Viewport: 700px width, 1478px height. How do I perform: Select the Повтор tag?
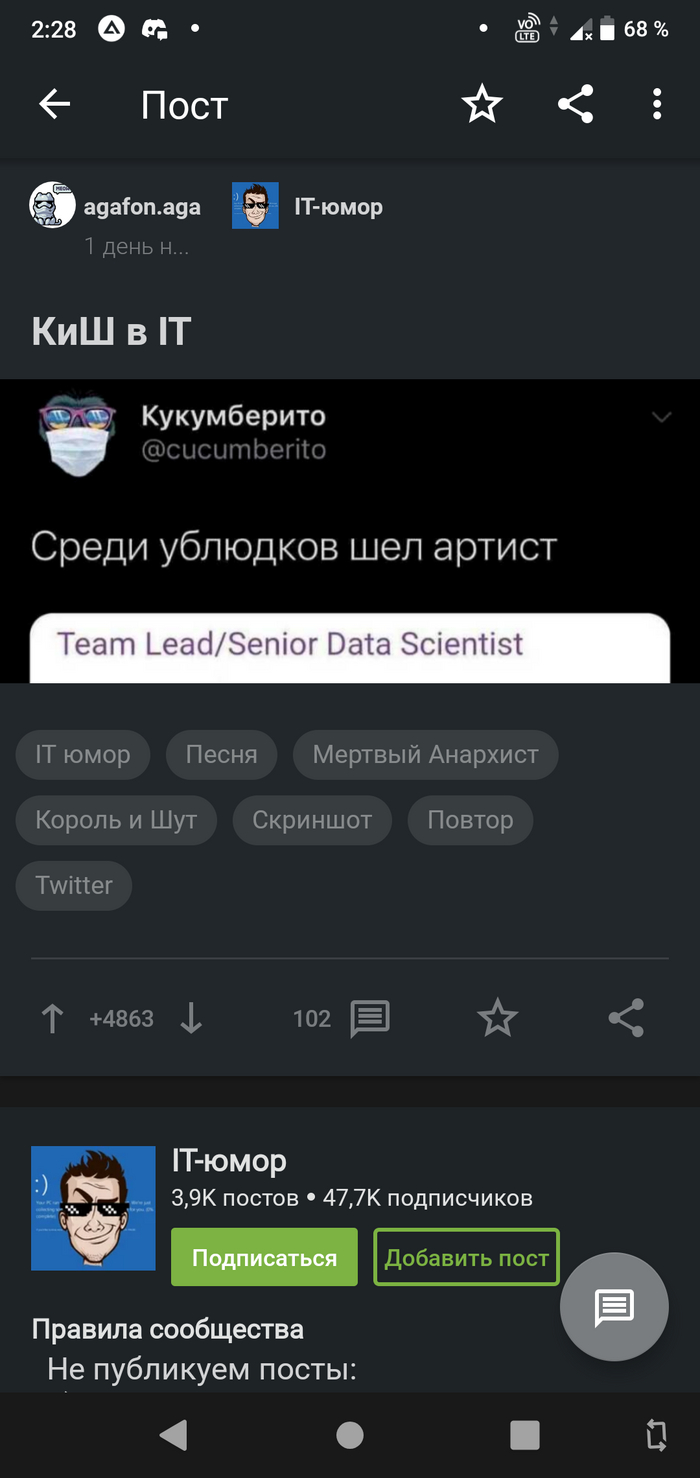pos(470,821)
